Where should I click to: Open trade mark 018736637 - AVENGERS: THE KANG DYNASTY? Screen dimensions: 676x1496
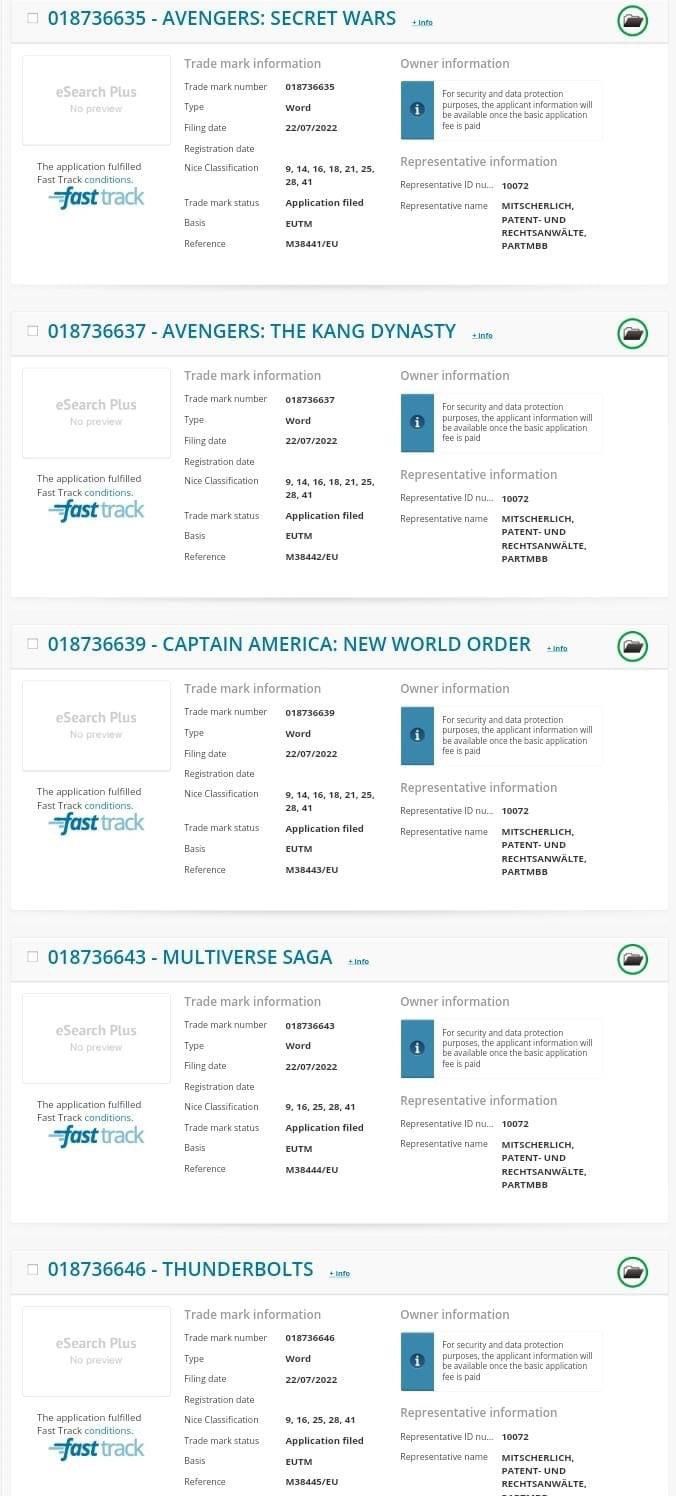252,331
